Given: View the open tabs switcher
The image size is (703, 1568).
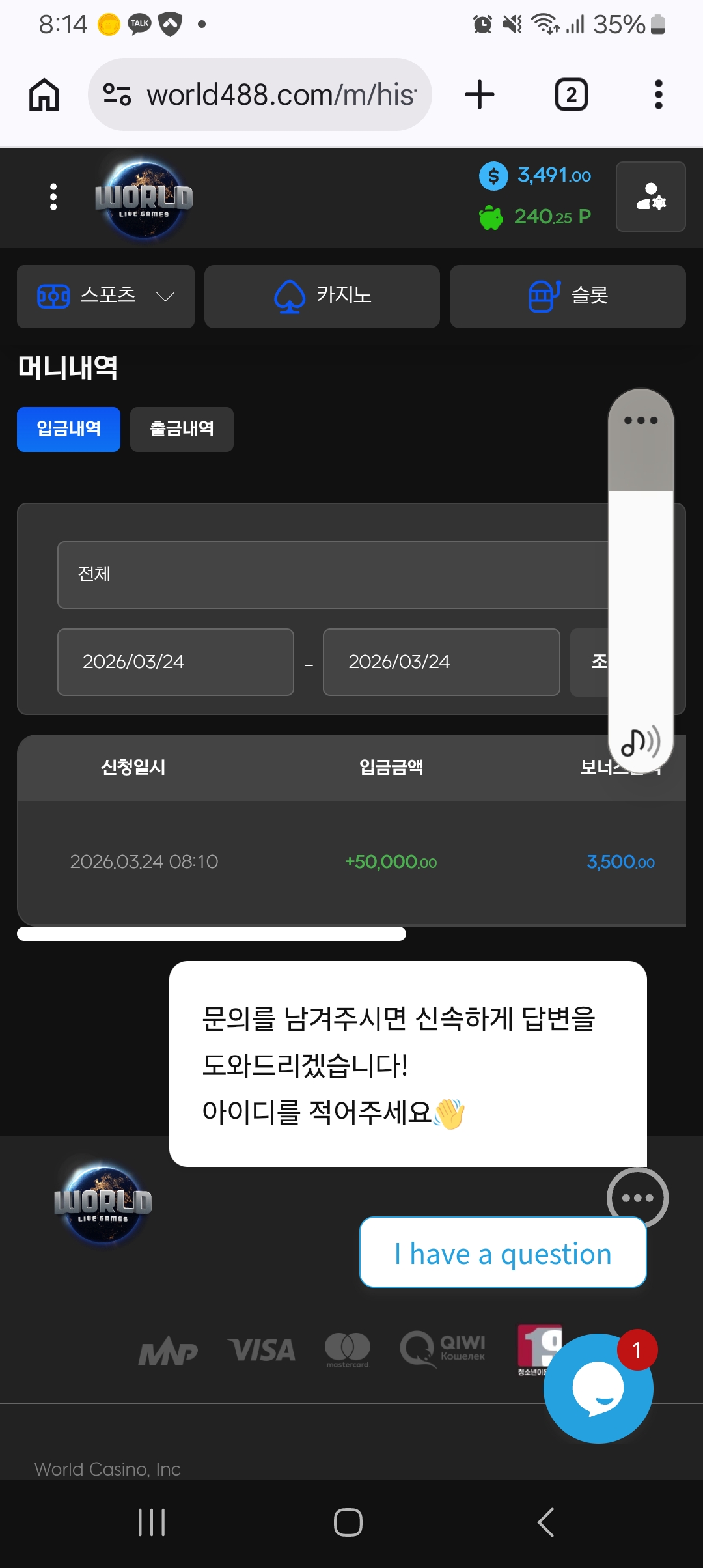Looking at the screenshot, I should 571,95.
